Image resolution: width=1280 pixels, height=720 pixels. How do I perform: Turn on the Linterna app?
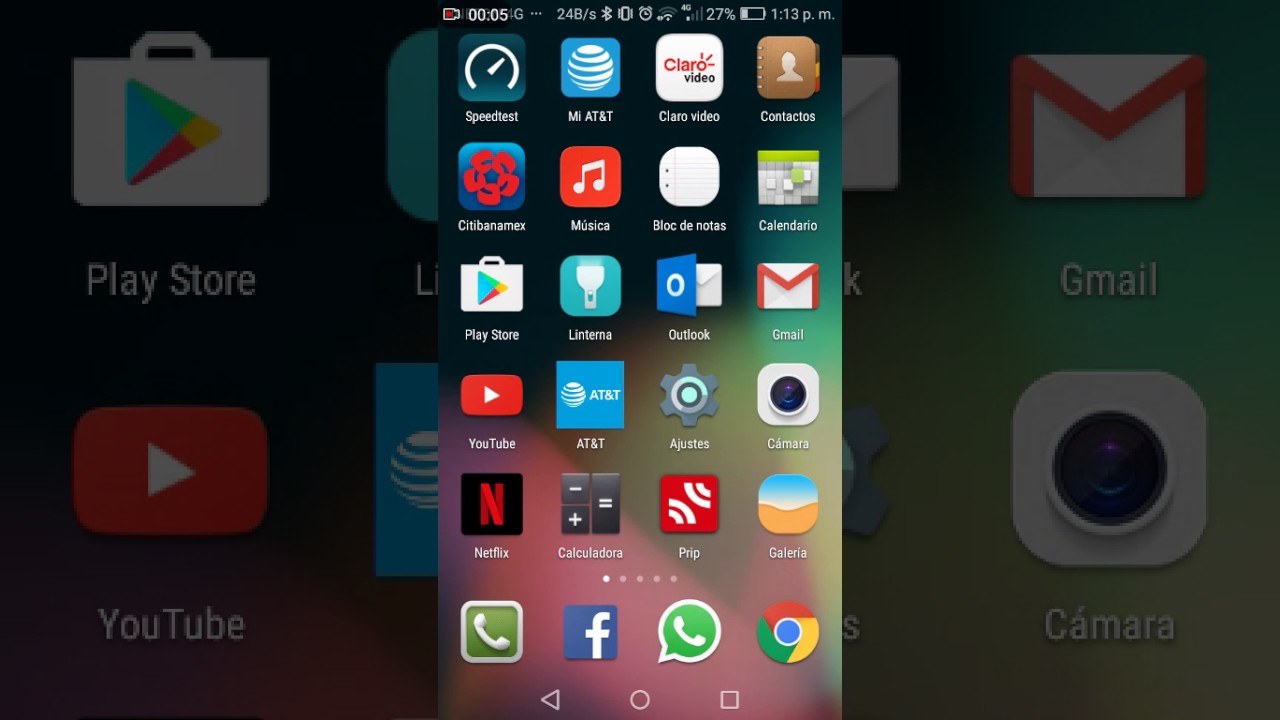coord(590,286)
